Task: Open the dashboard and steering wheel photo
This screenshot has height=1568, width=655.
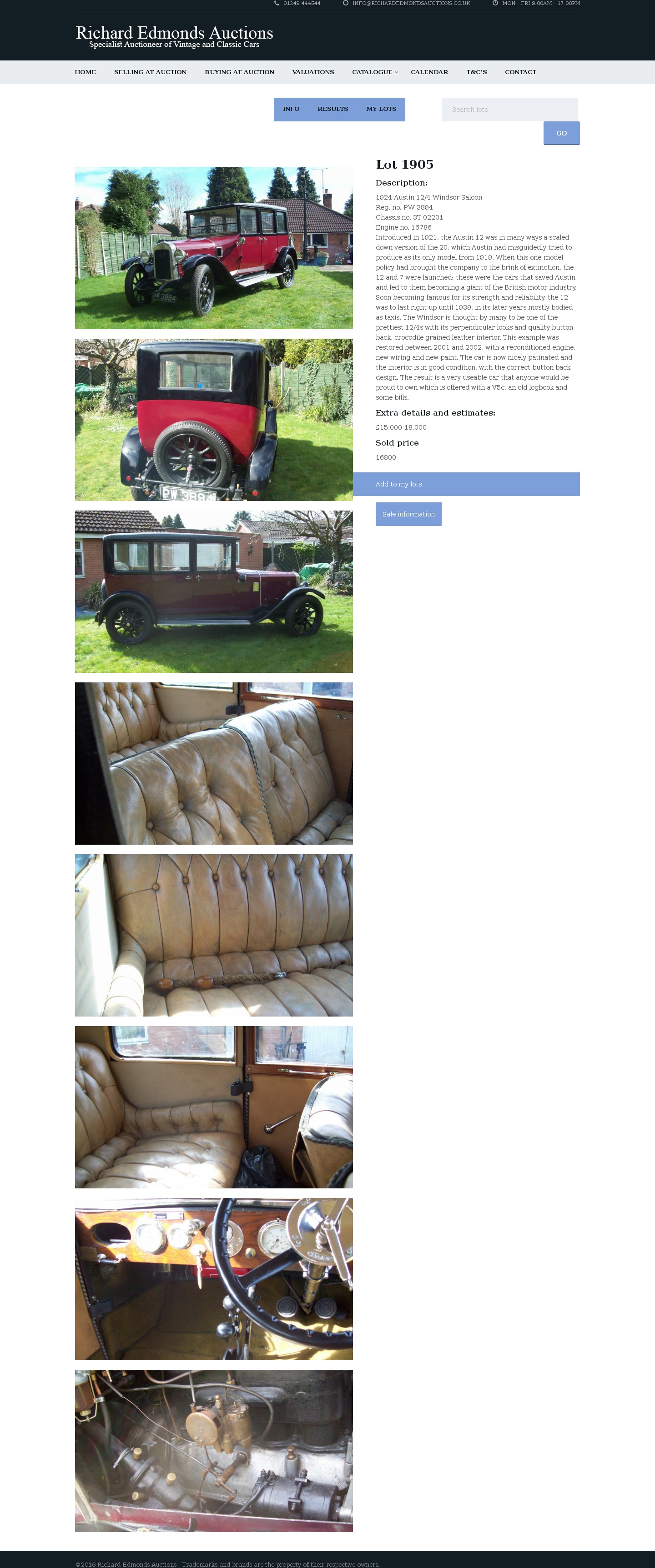Action: click(x=214, y=1279)
